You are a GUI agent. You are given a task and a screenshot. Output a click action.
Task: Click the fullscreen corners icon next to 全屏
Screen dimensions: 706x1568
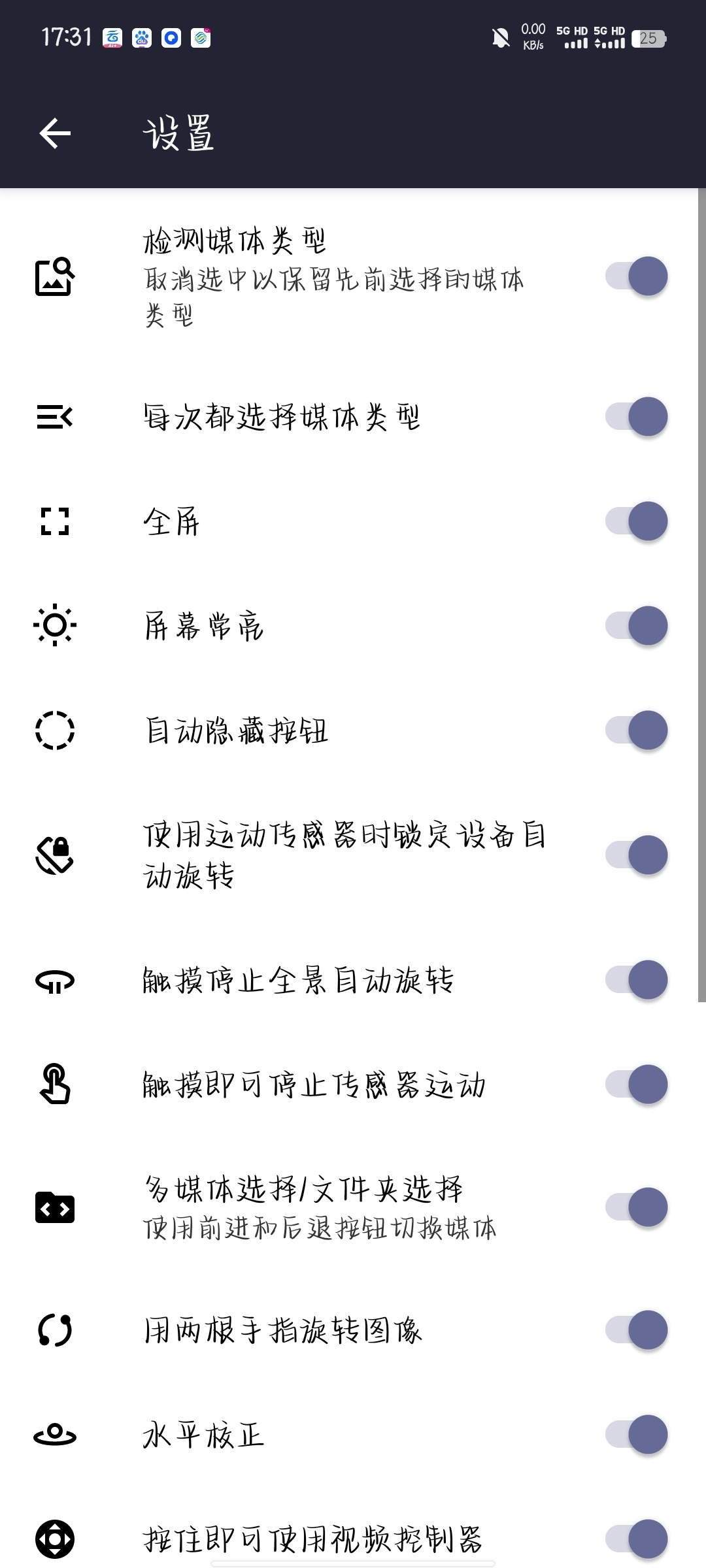[x=55, y=523]
